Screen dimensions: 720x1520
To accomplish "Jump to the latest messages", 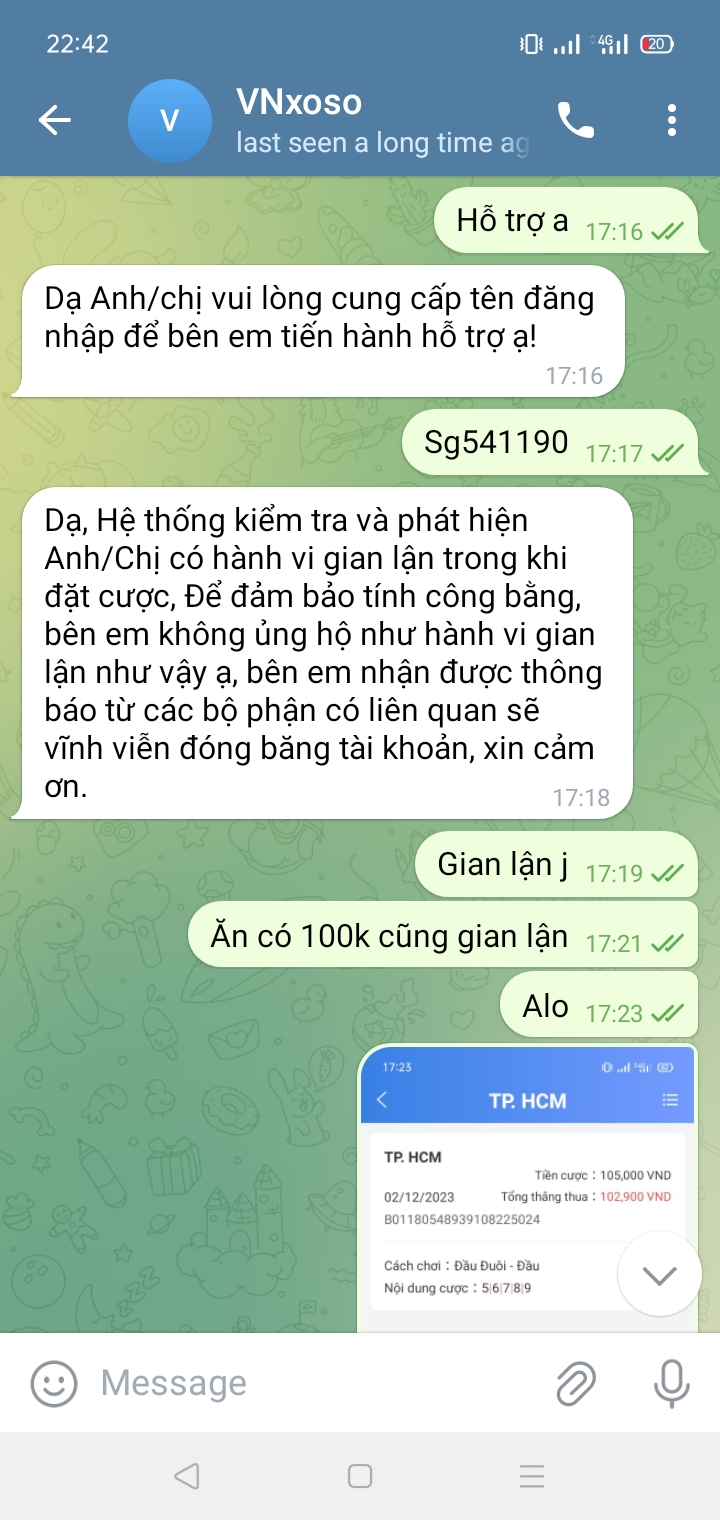I will (659, 1274).
